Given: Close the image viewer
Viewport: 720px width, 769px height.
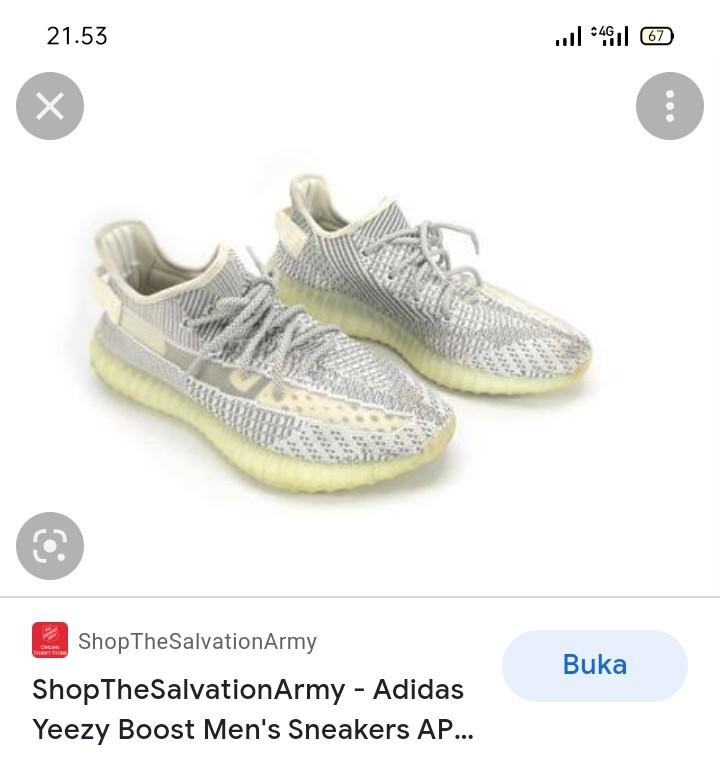Looking at the screenshot, I should point(50,106).
